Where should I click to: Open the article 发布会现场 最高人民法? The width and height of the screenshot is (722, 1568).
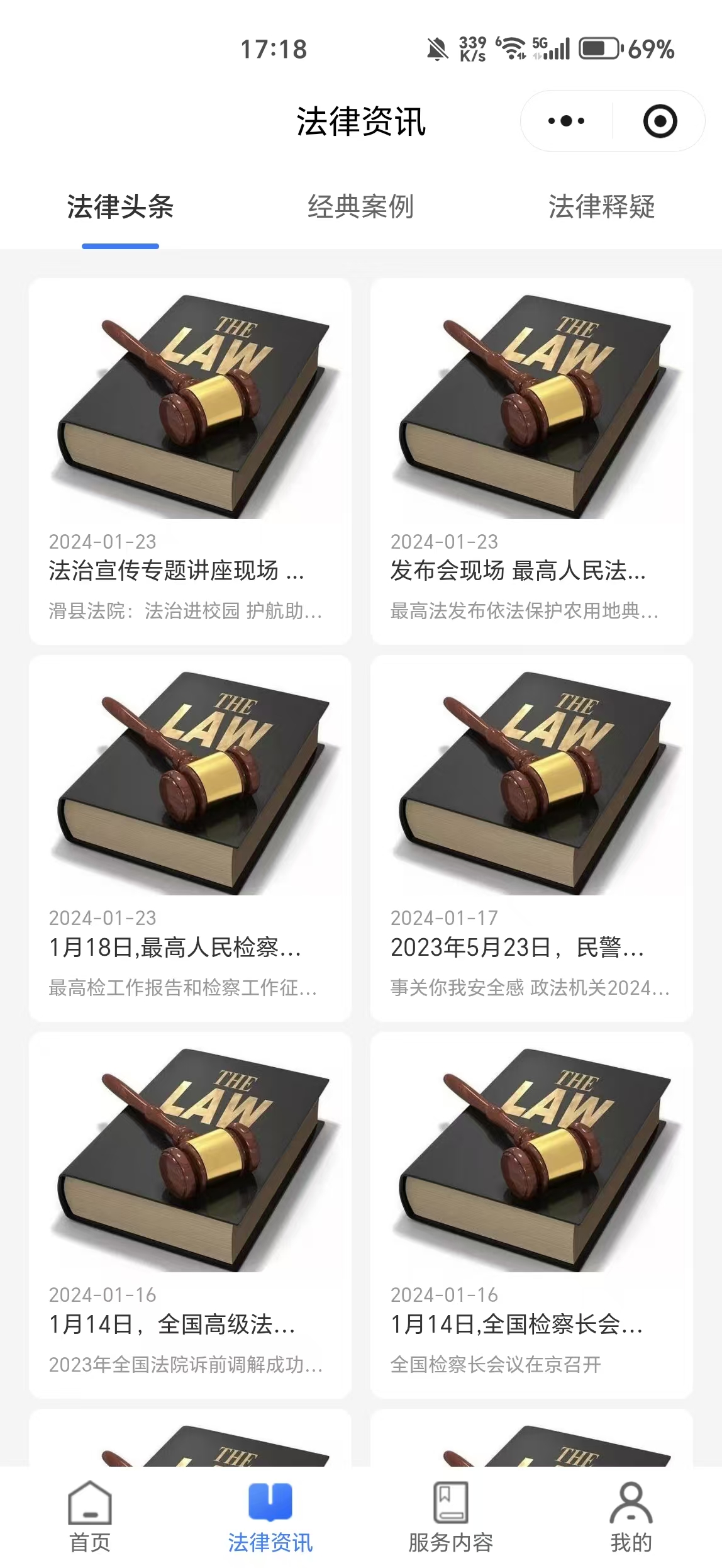[x=531, y=461]
